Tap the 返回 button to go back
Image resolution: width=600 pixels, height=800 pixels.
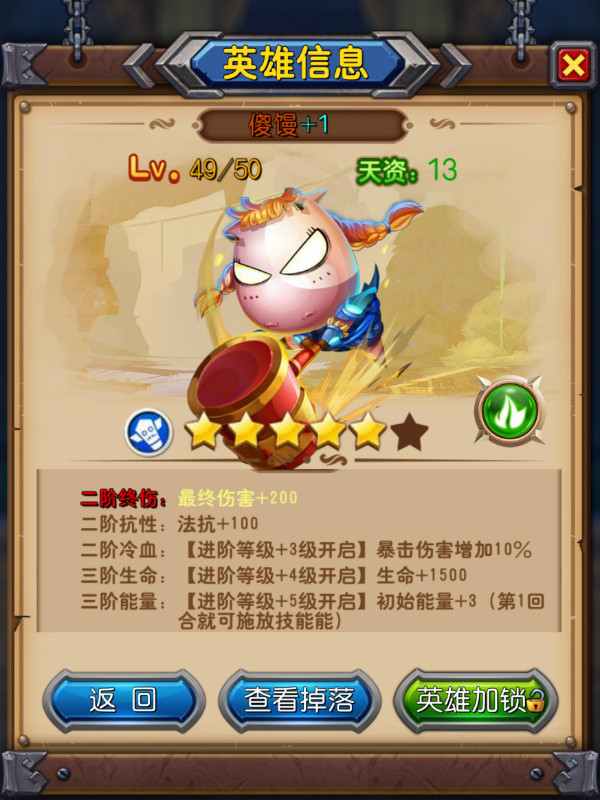[x=123, y=700]
